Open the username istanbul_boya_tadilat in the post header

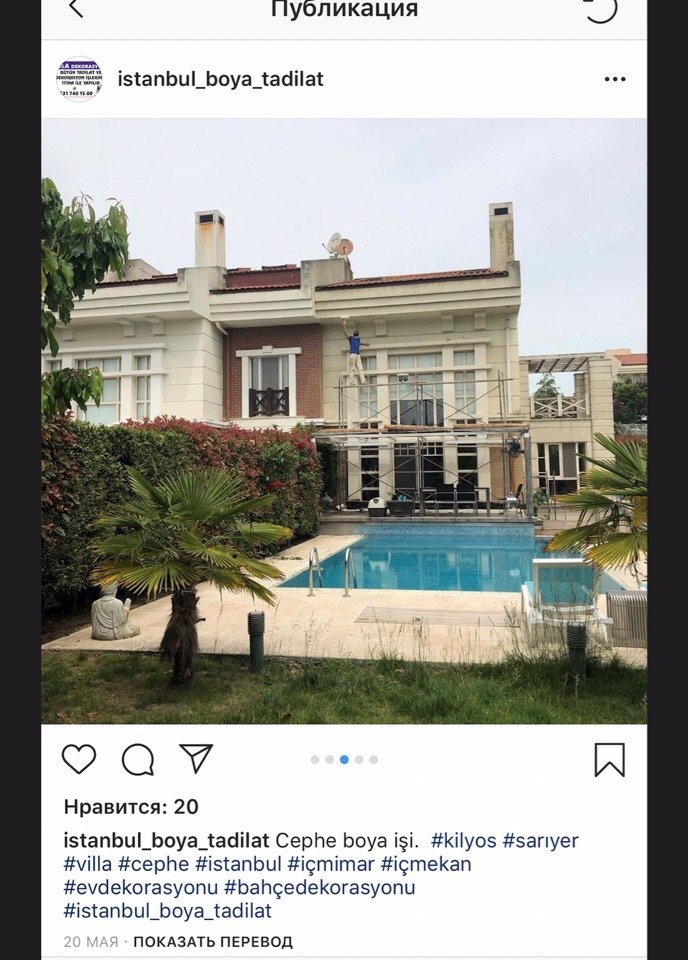point(220,79)
